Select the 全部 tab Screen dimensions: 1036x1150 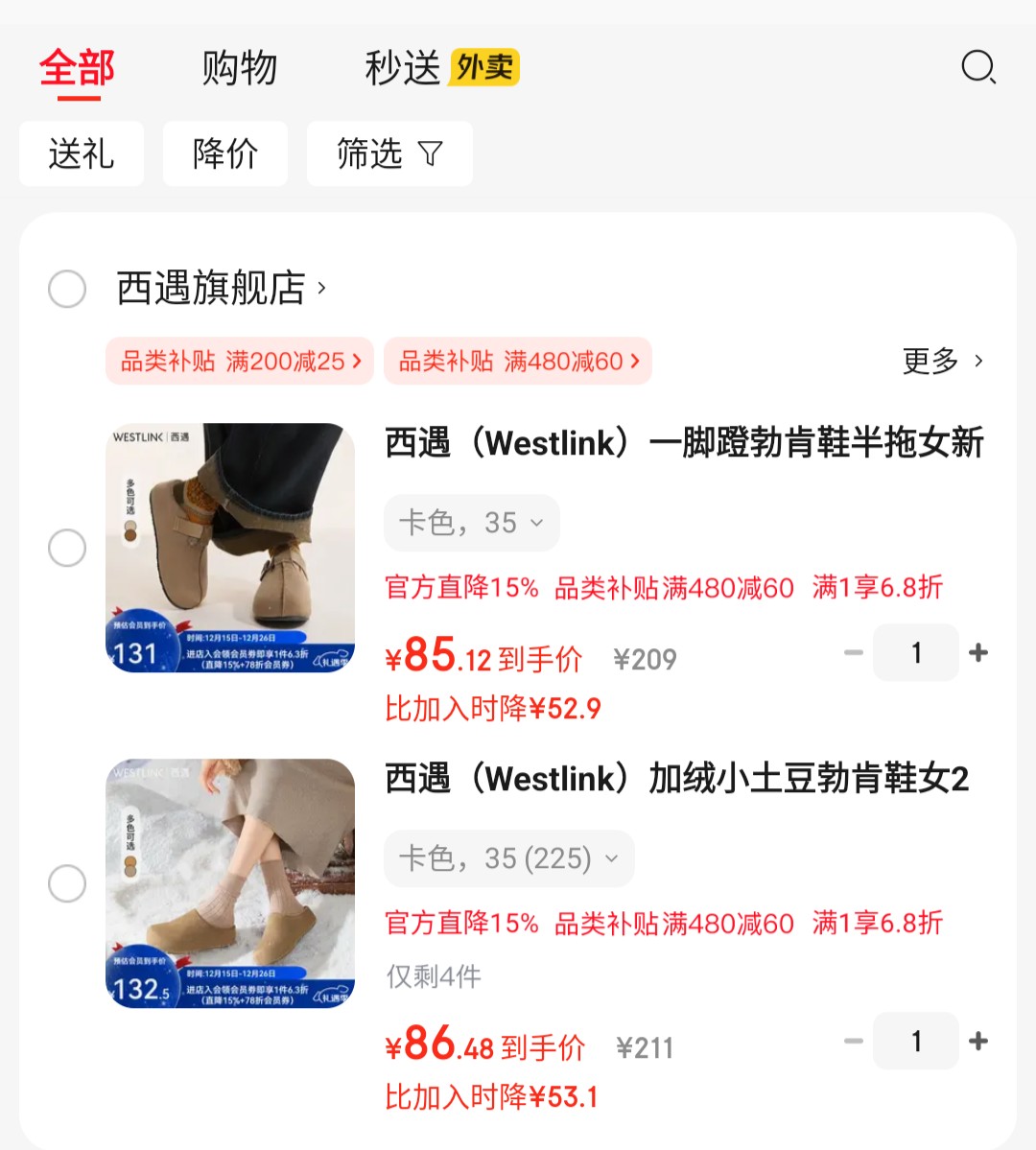pyautogui.click(x=77, y=68)
